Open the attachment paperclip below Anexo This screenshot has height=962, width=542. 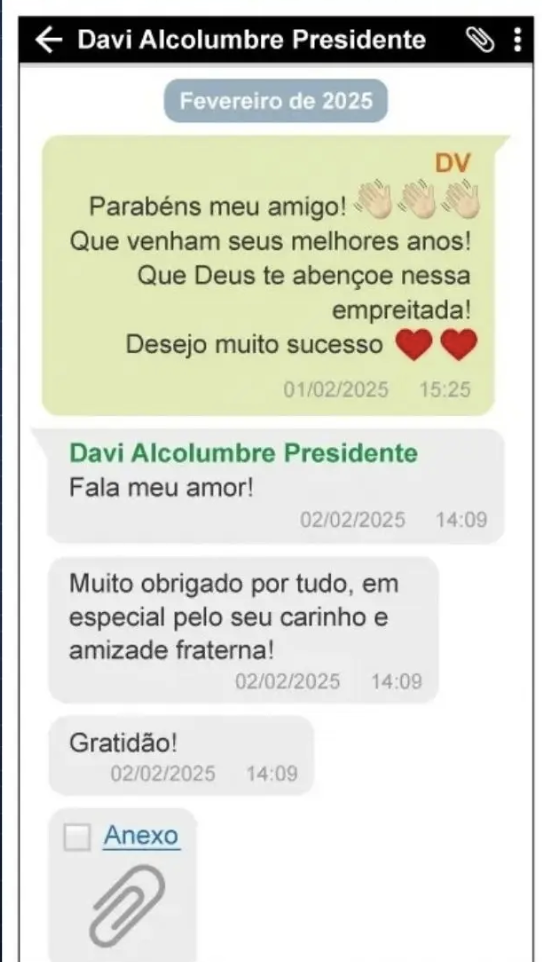click(128, 906)
